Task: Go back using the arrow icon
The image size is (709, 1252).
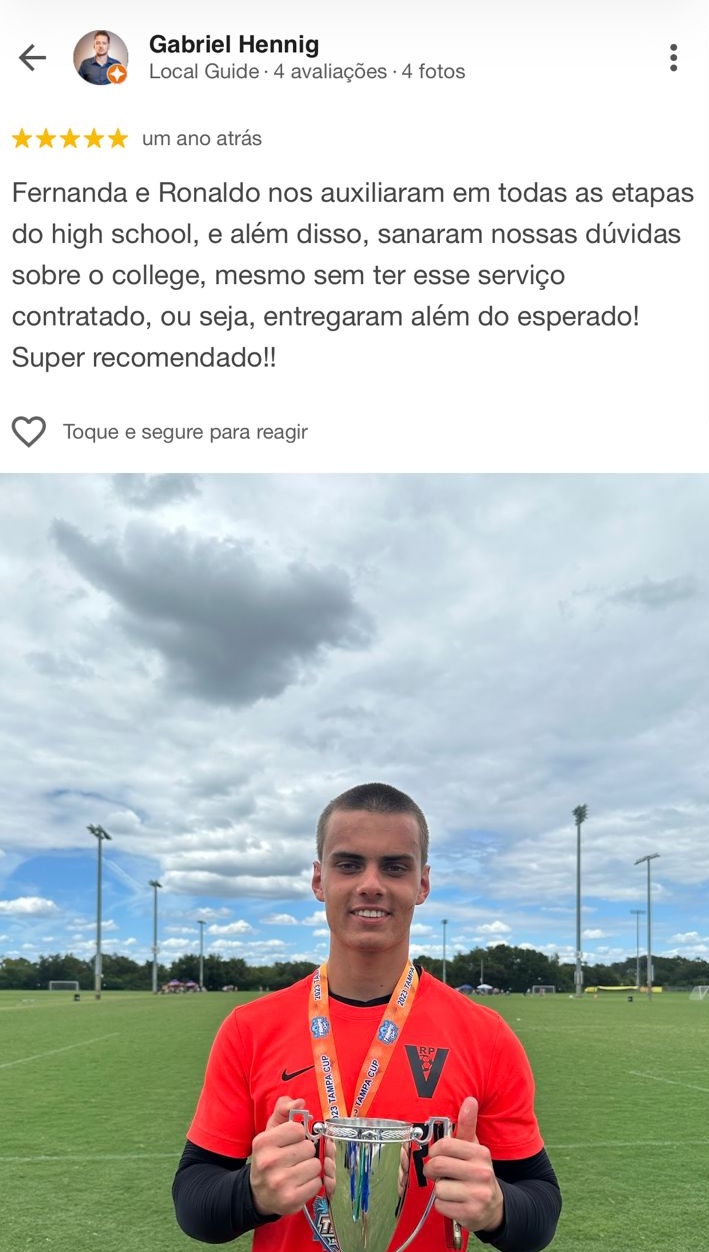Action: pyautogui.click(x=32, y=58)
